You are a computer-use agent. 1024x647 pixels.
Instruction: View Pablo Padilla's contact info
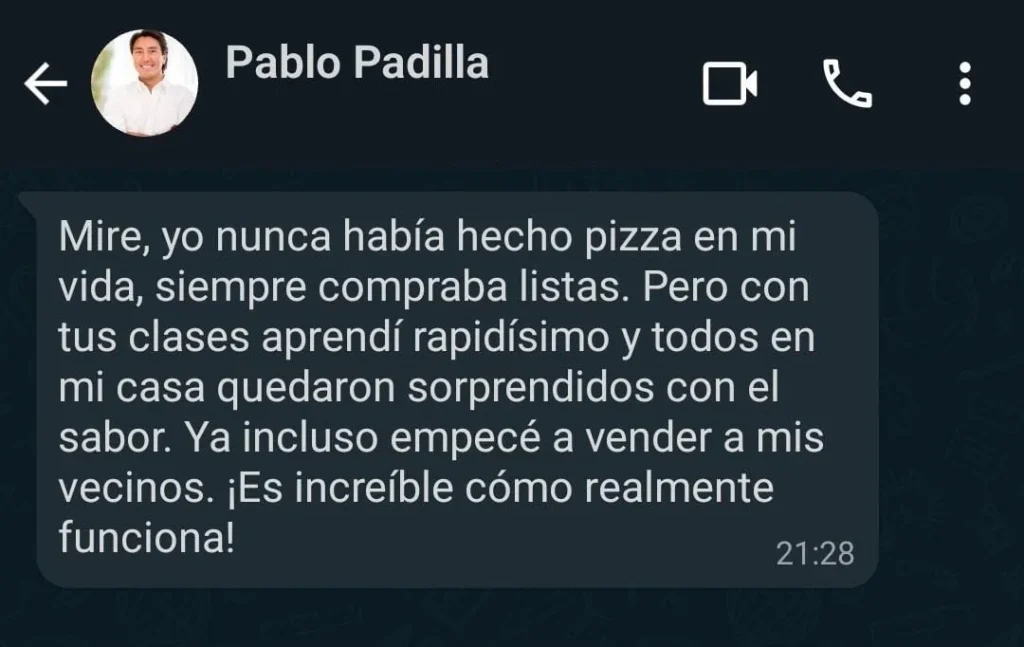pyautogui.click(x=357, y=63)
